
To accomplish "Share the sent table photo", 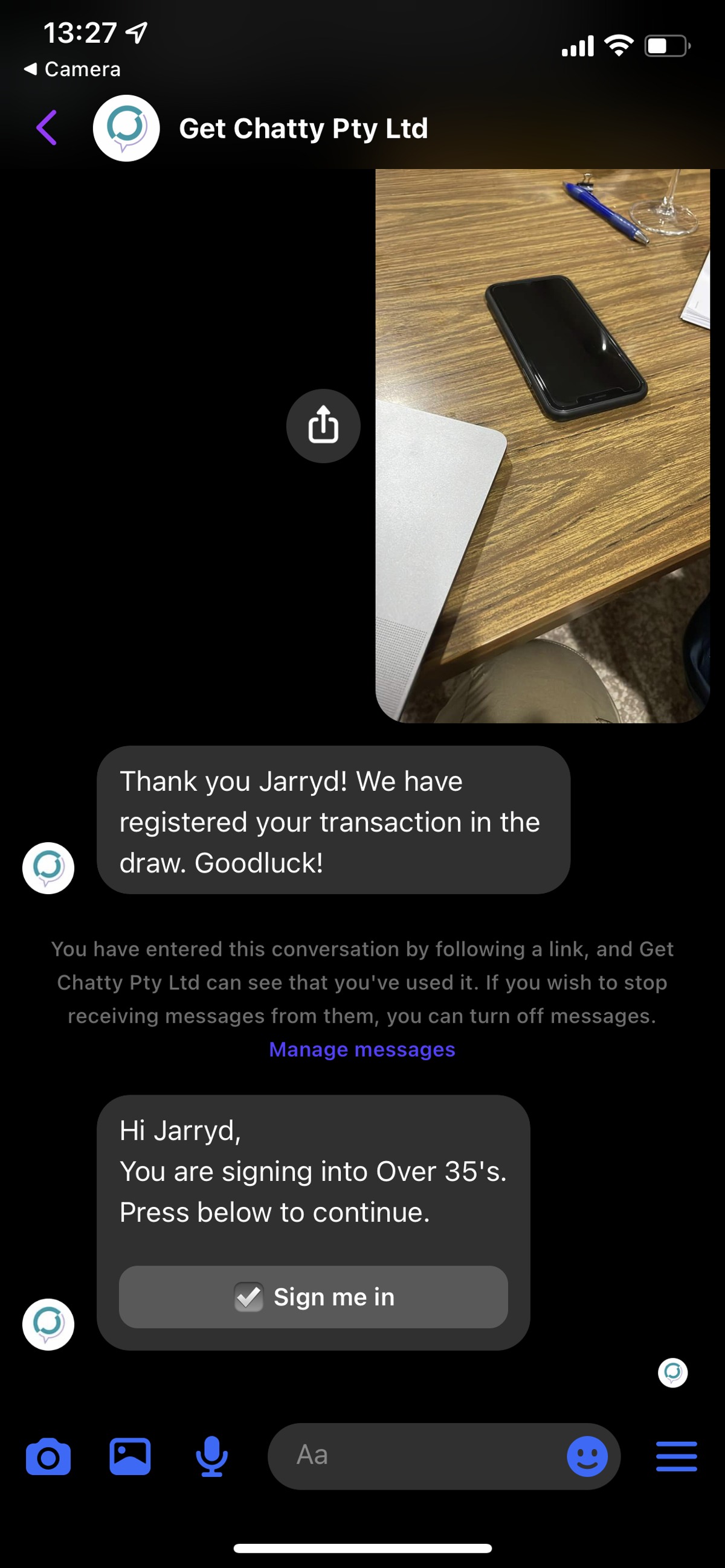I will tap(323, 426).
